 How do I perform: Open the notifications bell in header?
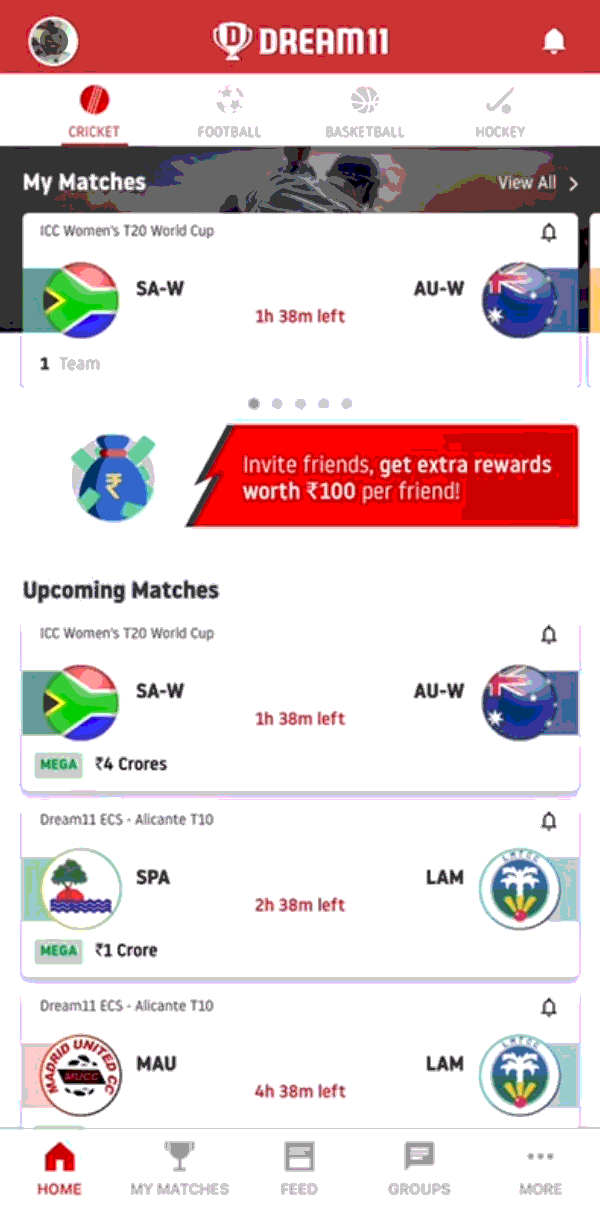pyautogui.click(x=553, y=40)
